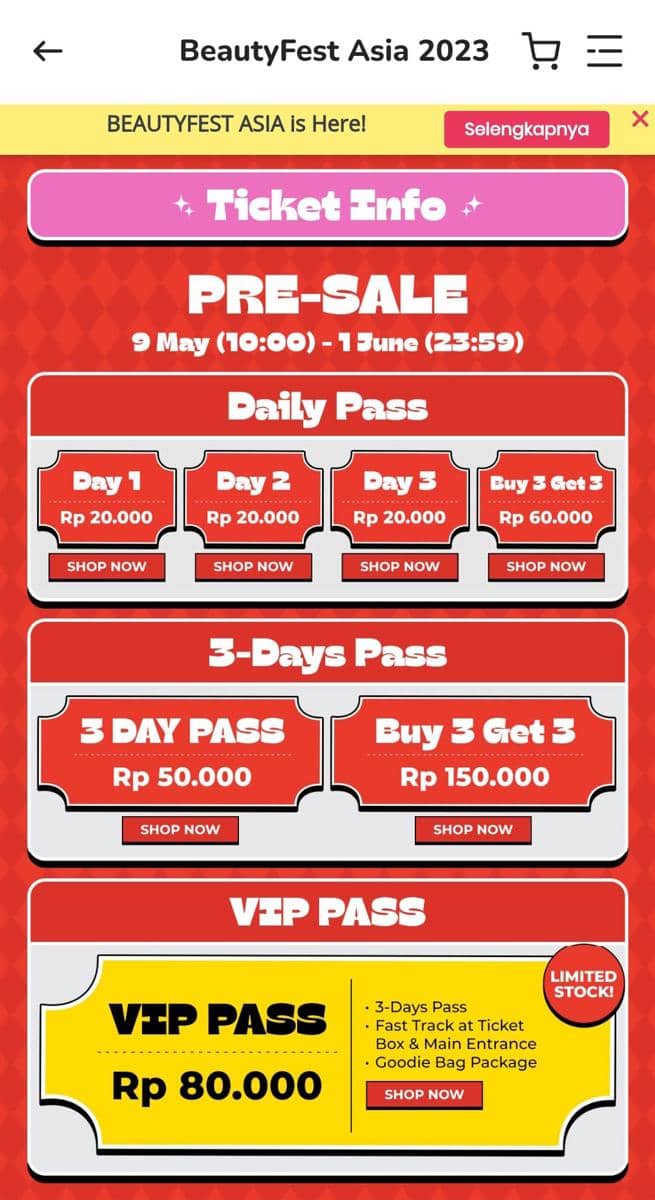Shop now for the VIP Pass
This screenshot has width=655, height=1200.
tap(424, 1094)
